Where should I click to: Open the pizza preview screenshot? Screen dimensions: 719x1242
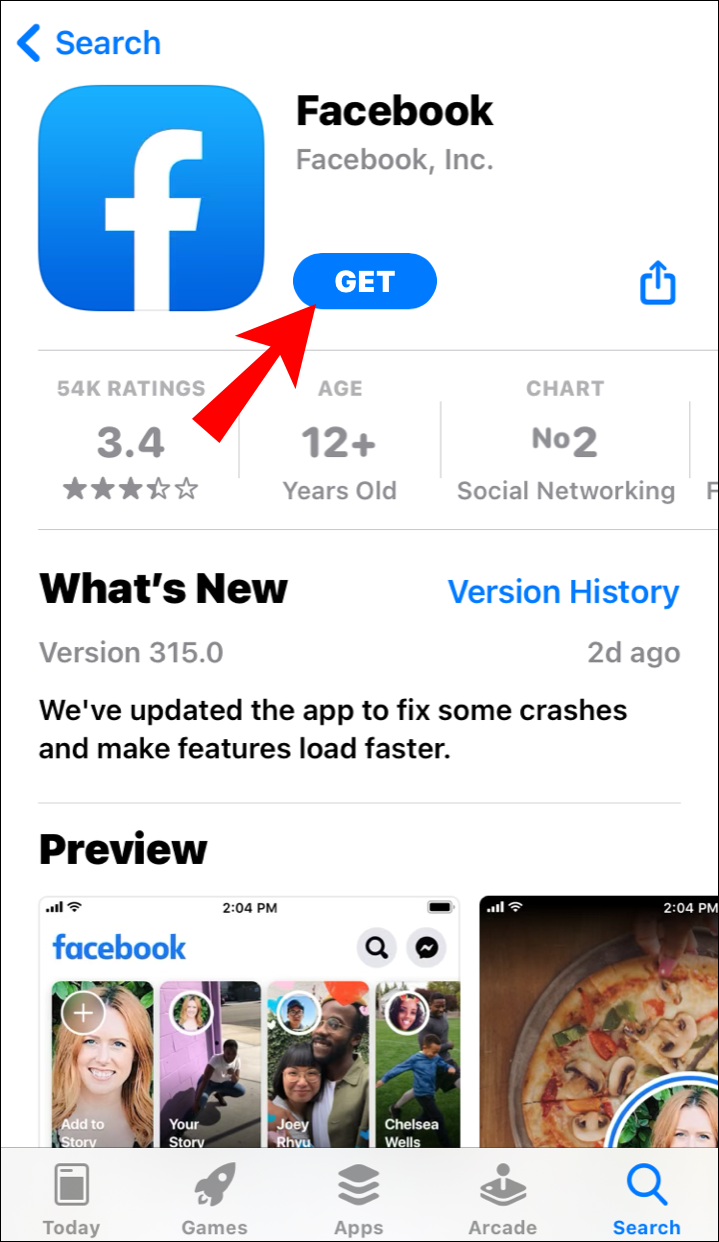(x=598, y=1020)
